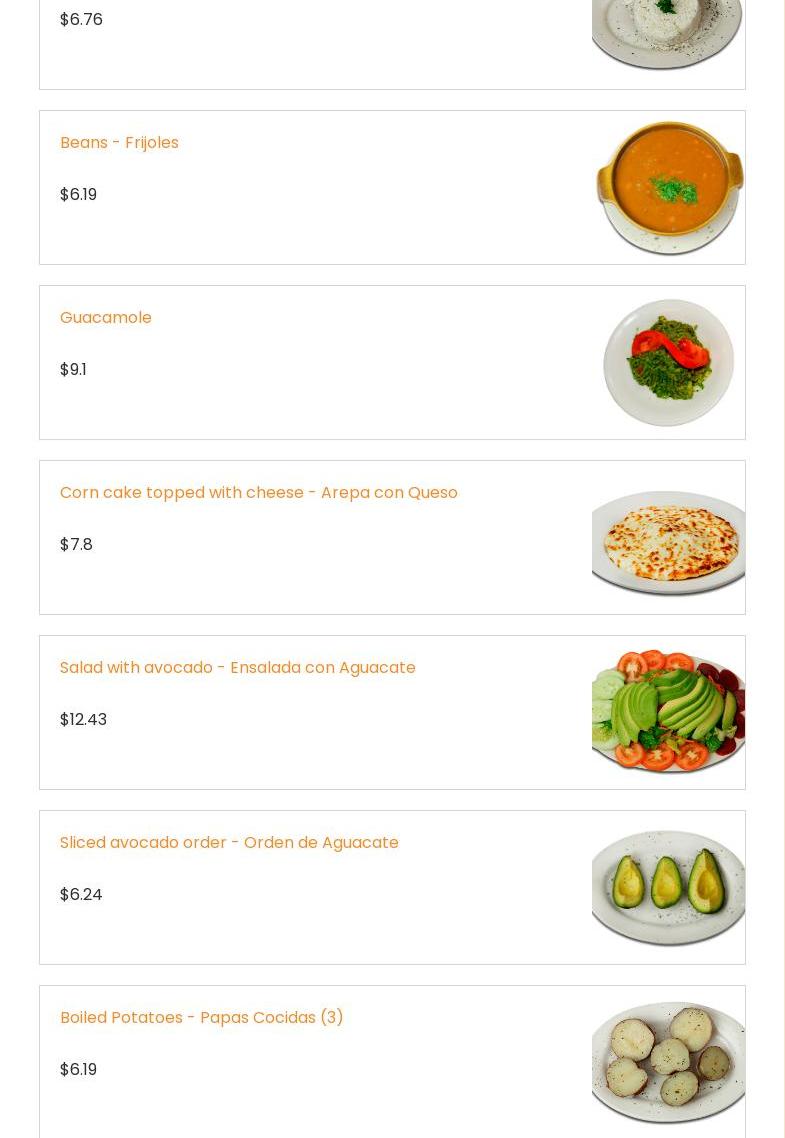Tap the Papas Cocidas photo
The width and height of the screenshot is (785, 1138).
tap(668, 1062)
